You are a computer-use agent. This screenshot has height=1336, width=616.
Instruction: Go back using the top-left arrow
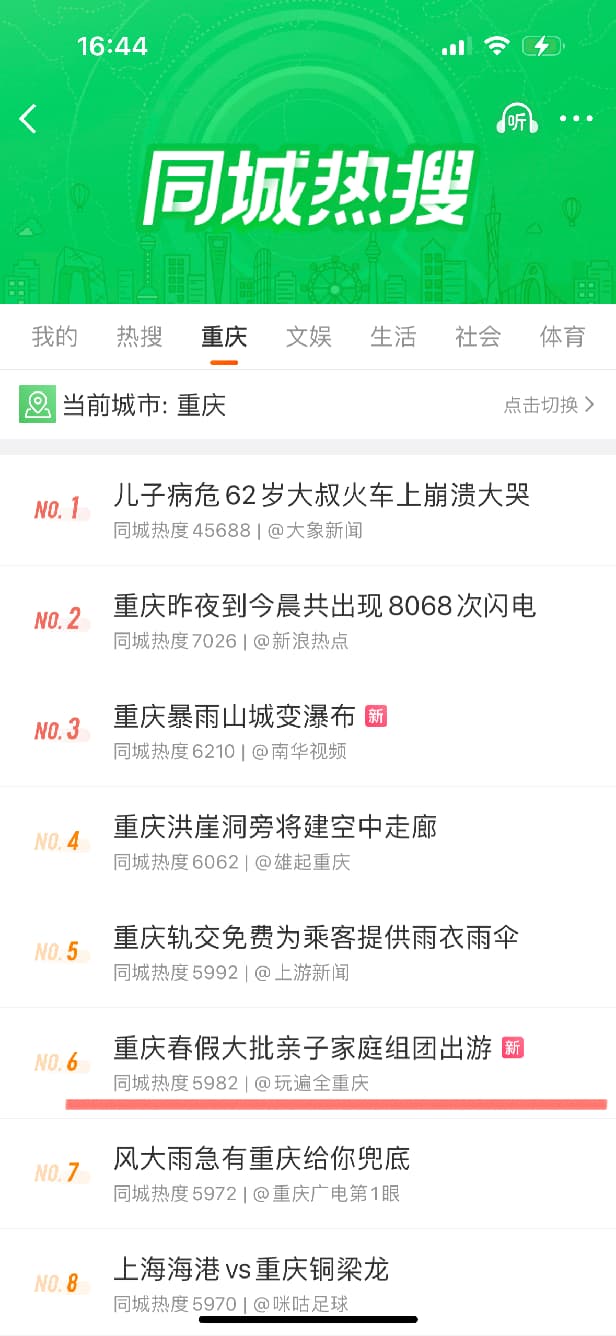(28, 119)
